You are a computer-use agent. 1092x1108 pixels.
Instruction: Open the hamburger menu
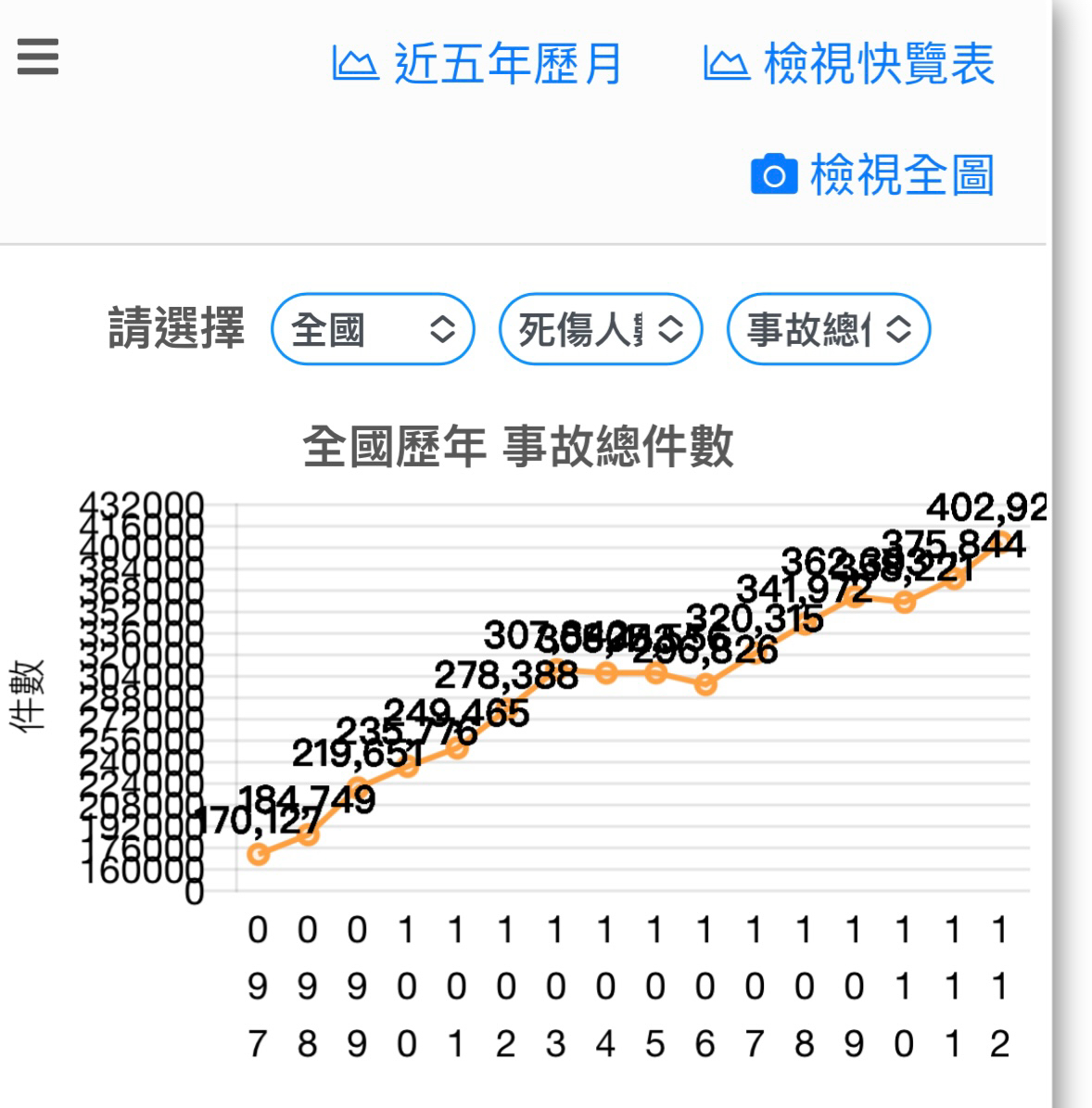point(38,57)
